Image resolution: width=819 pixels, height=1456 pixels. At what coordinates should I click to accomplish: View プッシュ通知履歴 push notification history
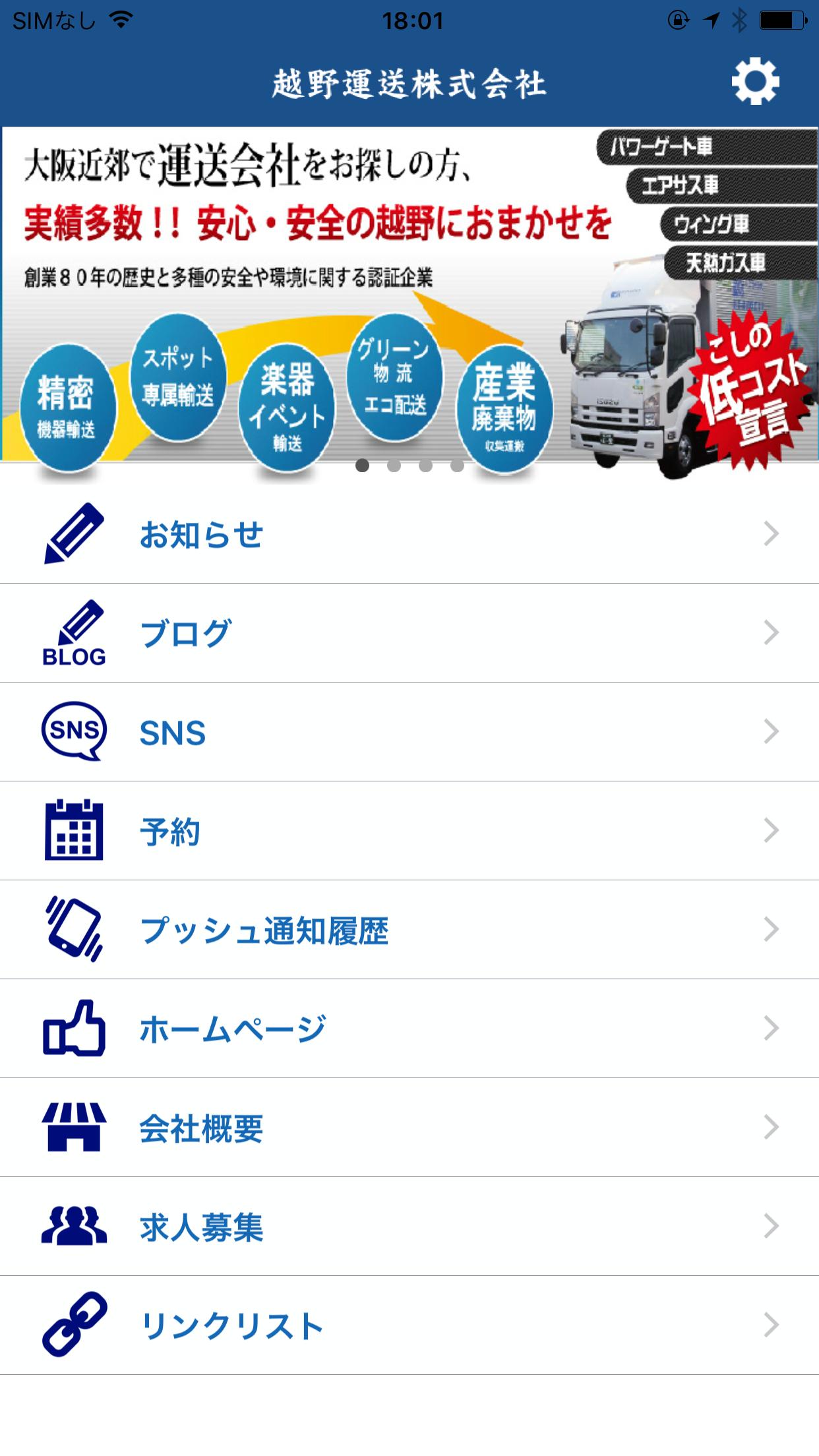point(409,930)
